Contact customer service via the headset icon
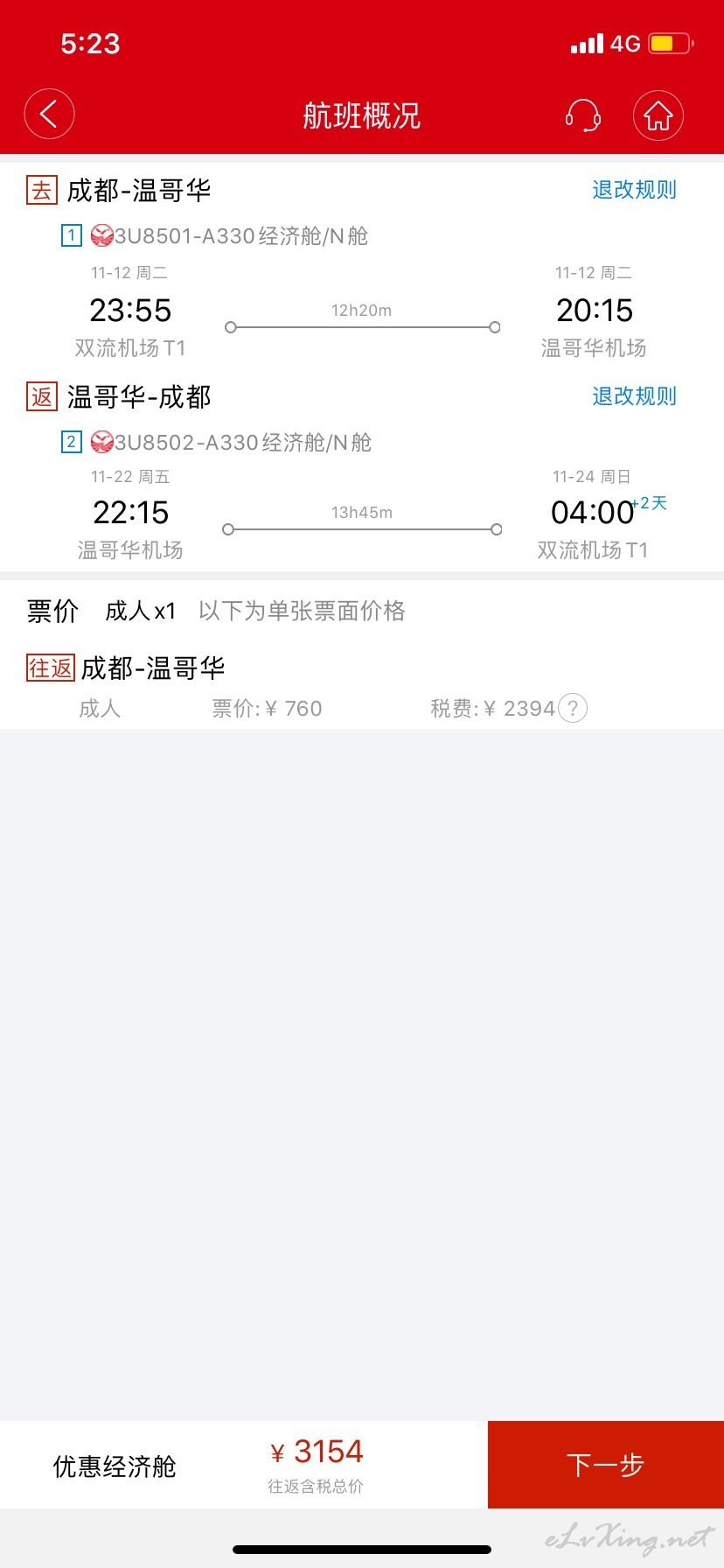Image resolution: width=724 pixels, height=1568 pixels. click(582, 115)
